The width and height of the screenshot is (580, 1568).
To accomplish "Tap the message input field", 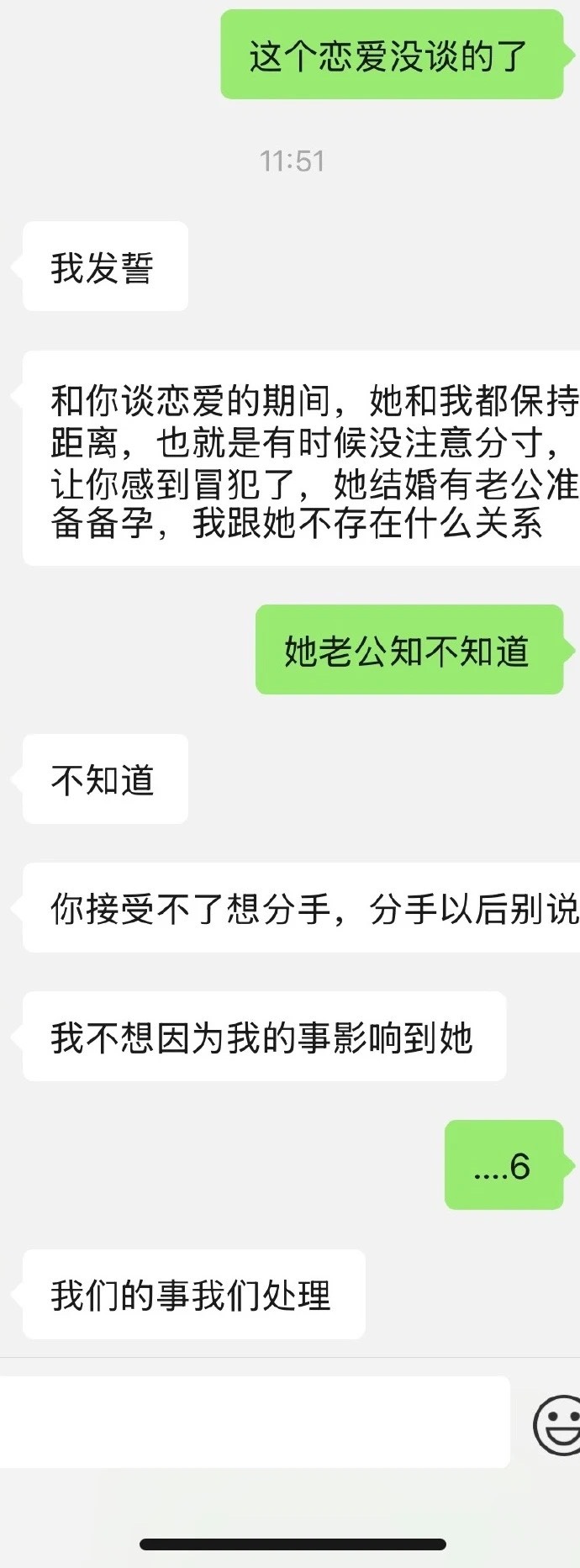I will coord(252,1423).
